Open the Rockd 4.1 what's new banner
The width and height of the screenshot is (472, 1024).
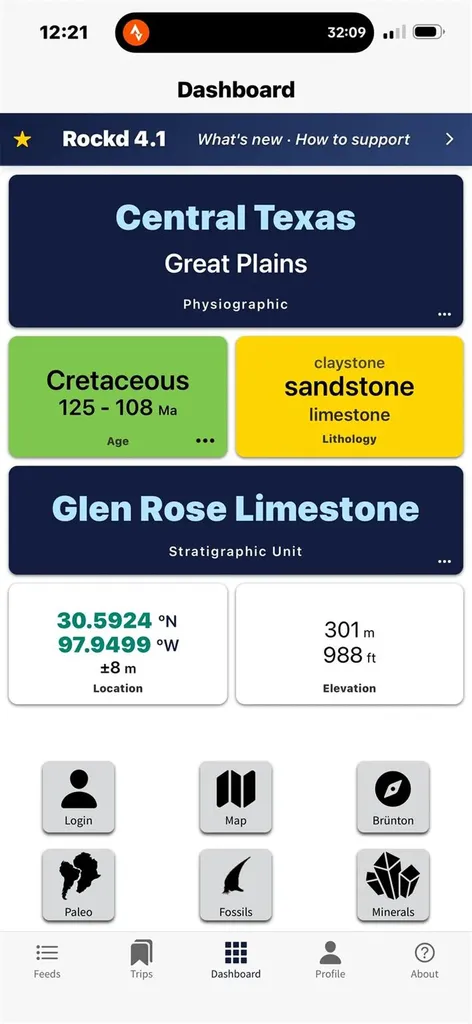click(x=236, y=139)
